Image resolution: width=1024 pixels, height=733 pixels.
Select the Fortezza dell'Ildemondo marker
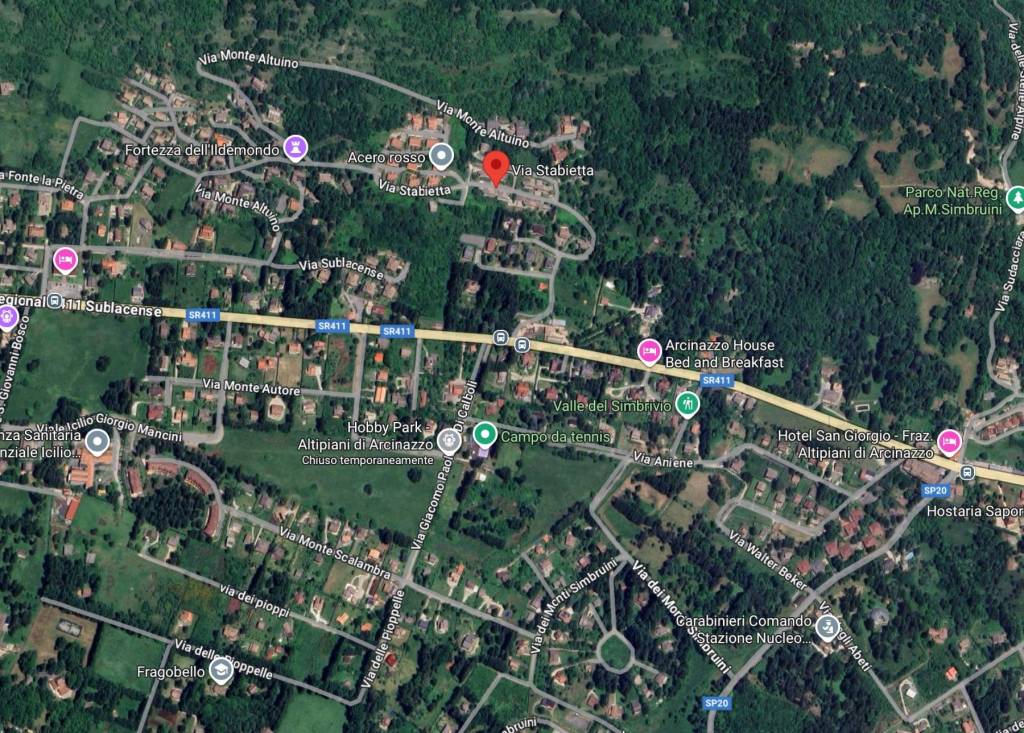(295, 149)
